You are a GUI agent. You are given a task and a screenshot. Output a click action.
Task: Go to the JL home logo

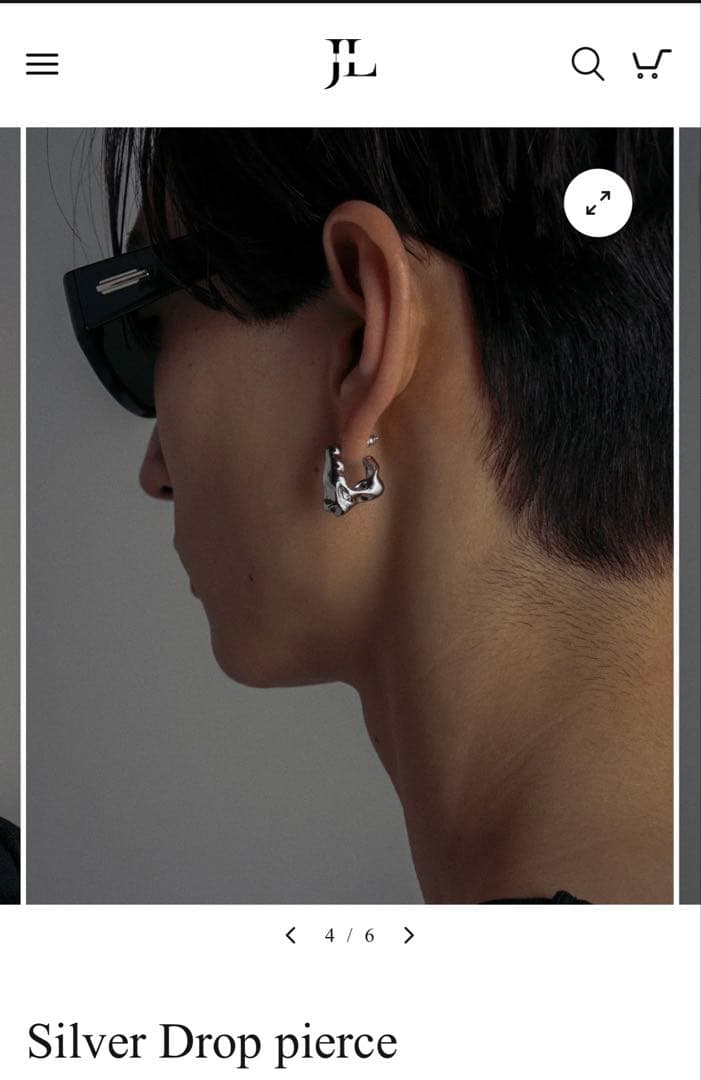(350, 64)
